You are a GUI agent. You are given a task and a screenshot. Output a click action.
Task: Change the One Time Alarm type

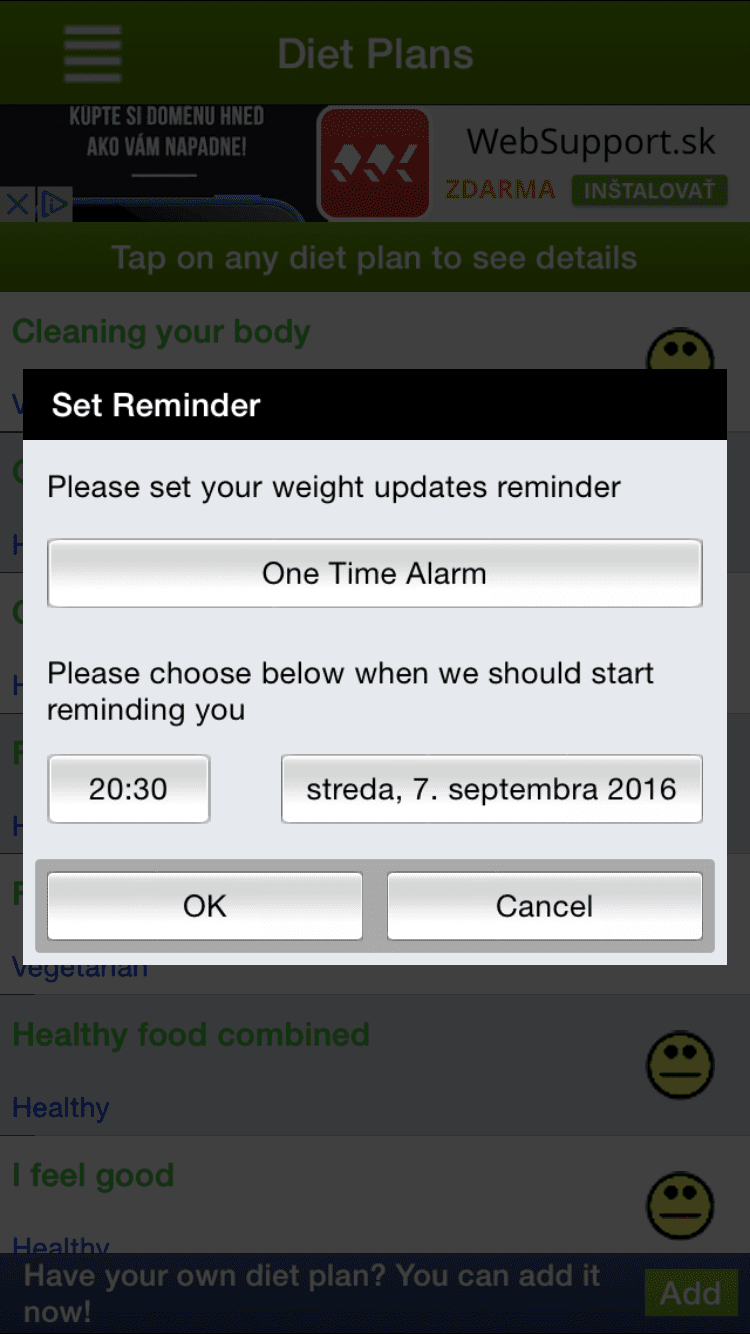coord(375,573)
